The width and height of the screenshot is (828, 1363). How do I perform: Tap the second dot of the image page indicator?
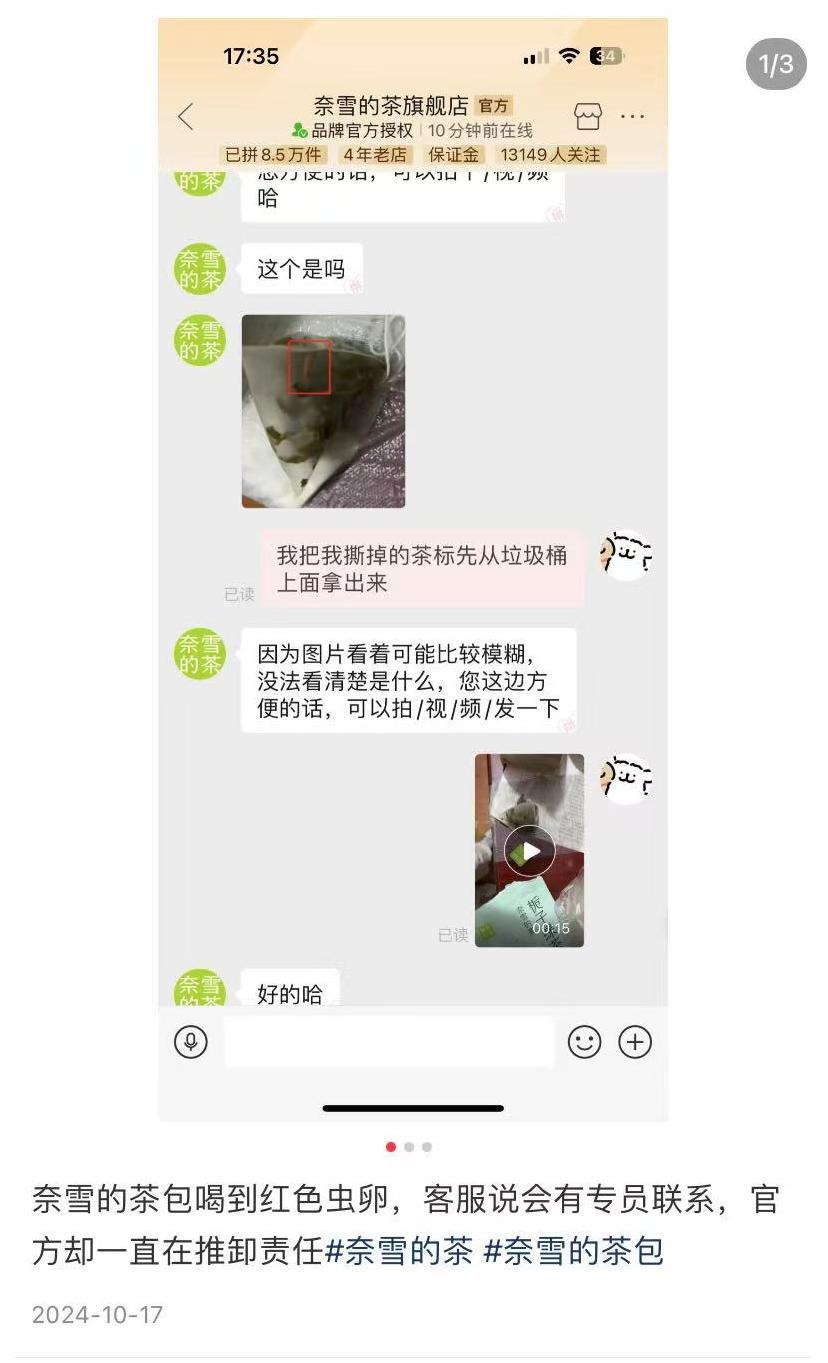click(x=409, y=1147)
